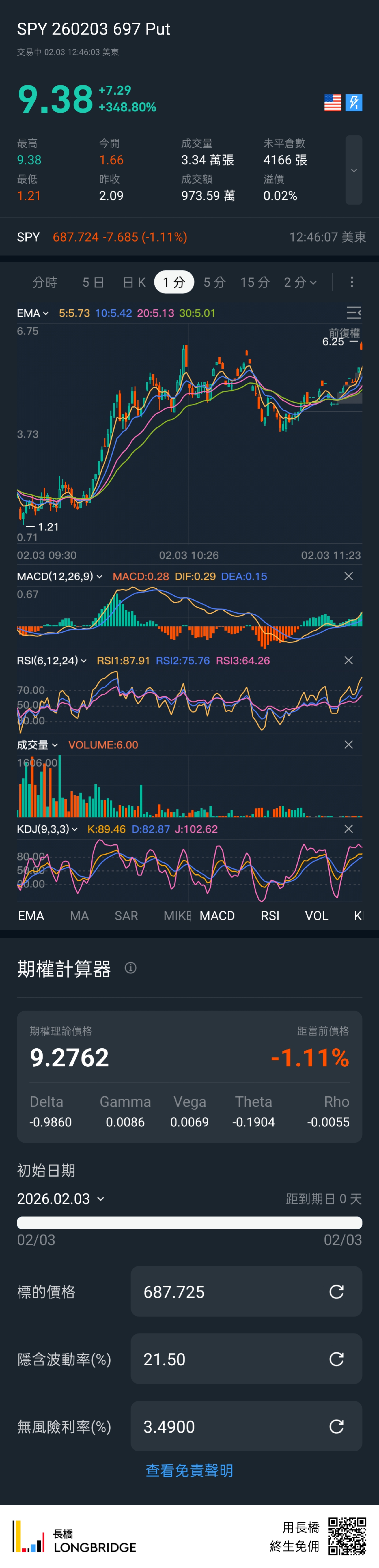Select the SAR main indicator

(126, 916)
